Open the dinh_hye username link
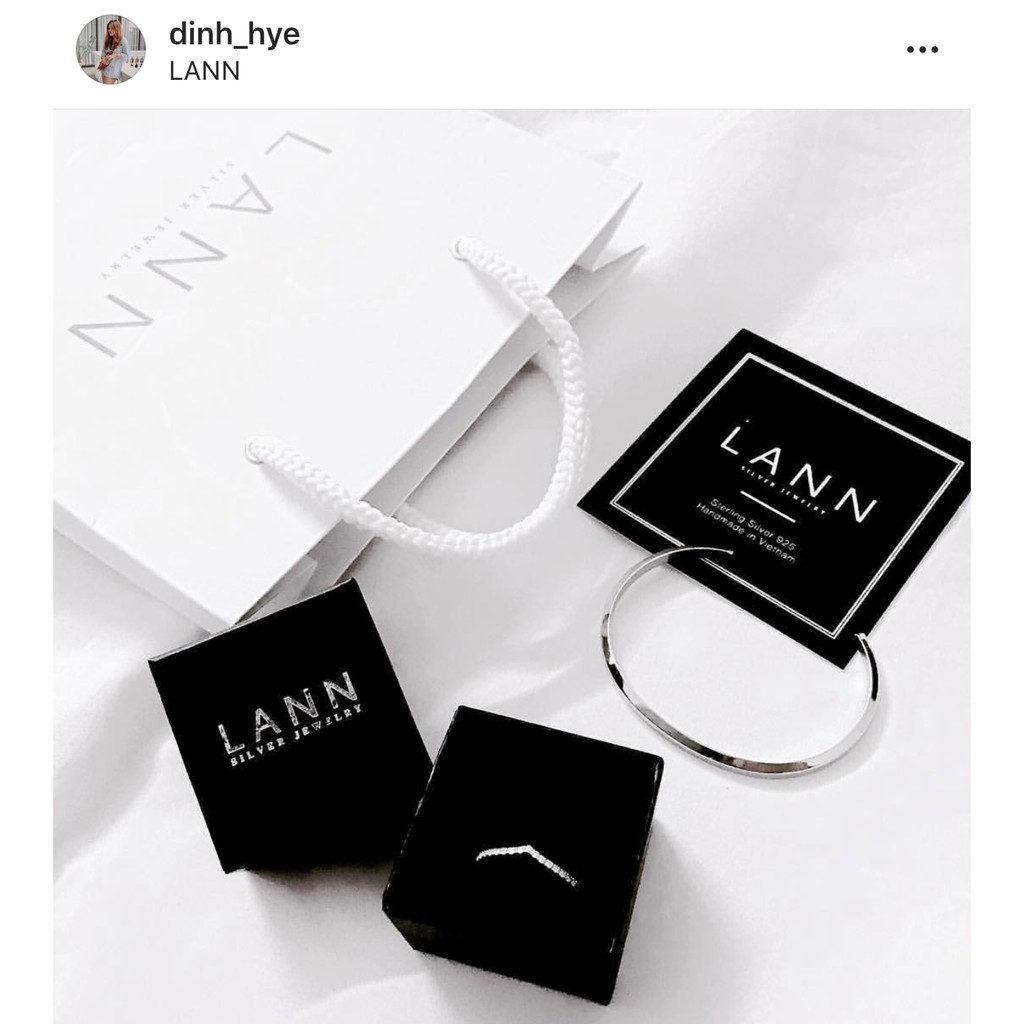The width and height of the screenshot is (1024, 1024). pyautogui.click(x=234, y=34)
